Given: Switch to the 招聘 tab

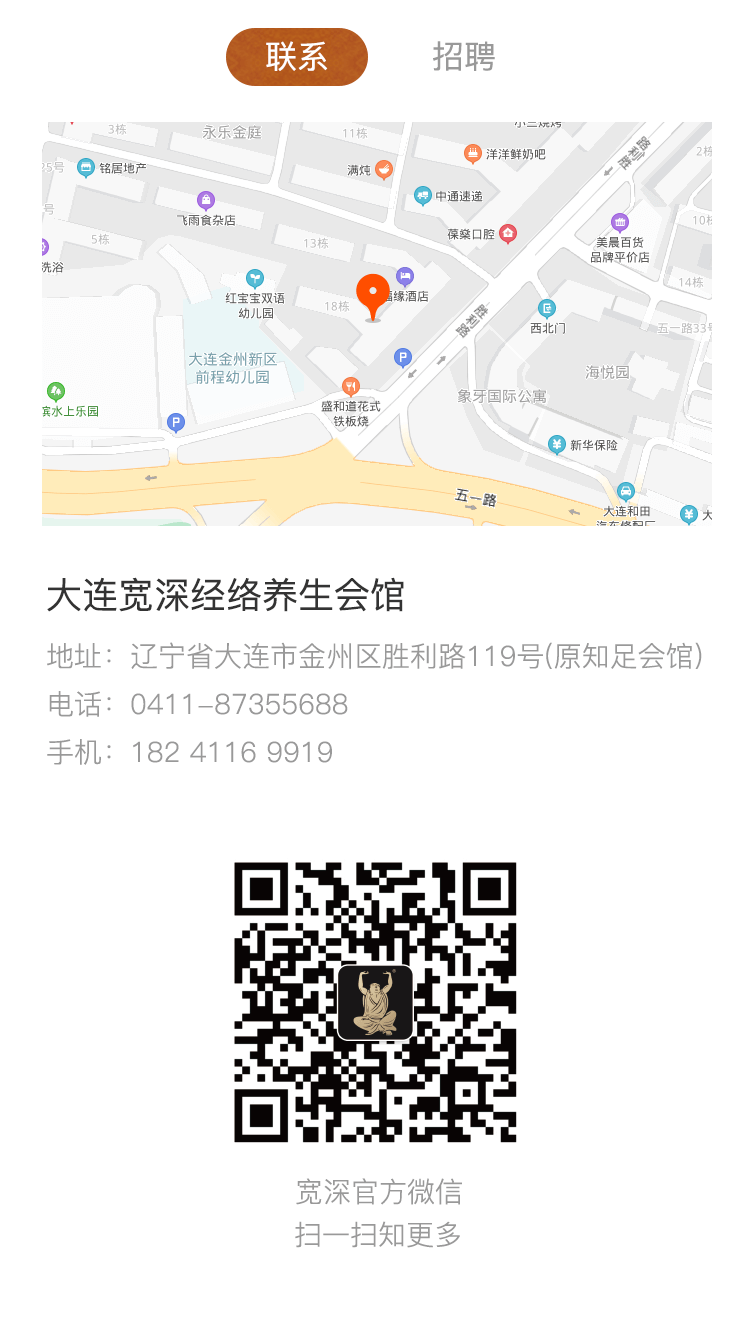Looking at the screenshot, I should pos(463,57).
